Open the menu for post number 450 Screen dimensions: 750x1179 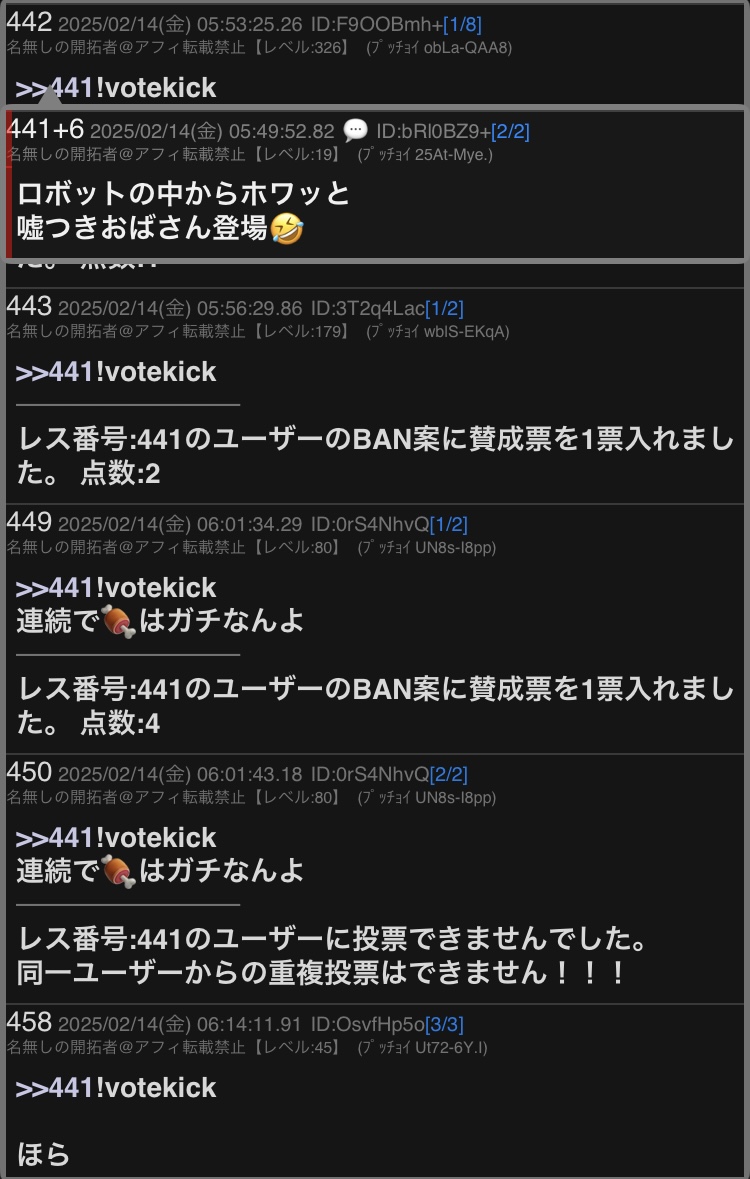coord(29,772)
